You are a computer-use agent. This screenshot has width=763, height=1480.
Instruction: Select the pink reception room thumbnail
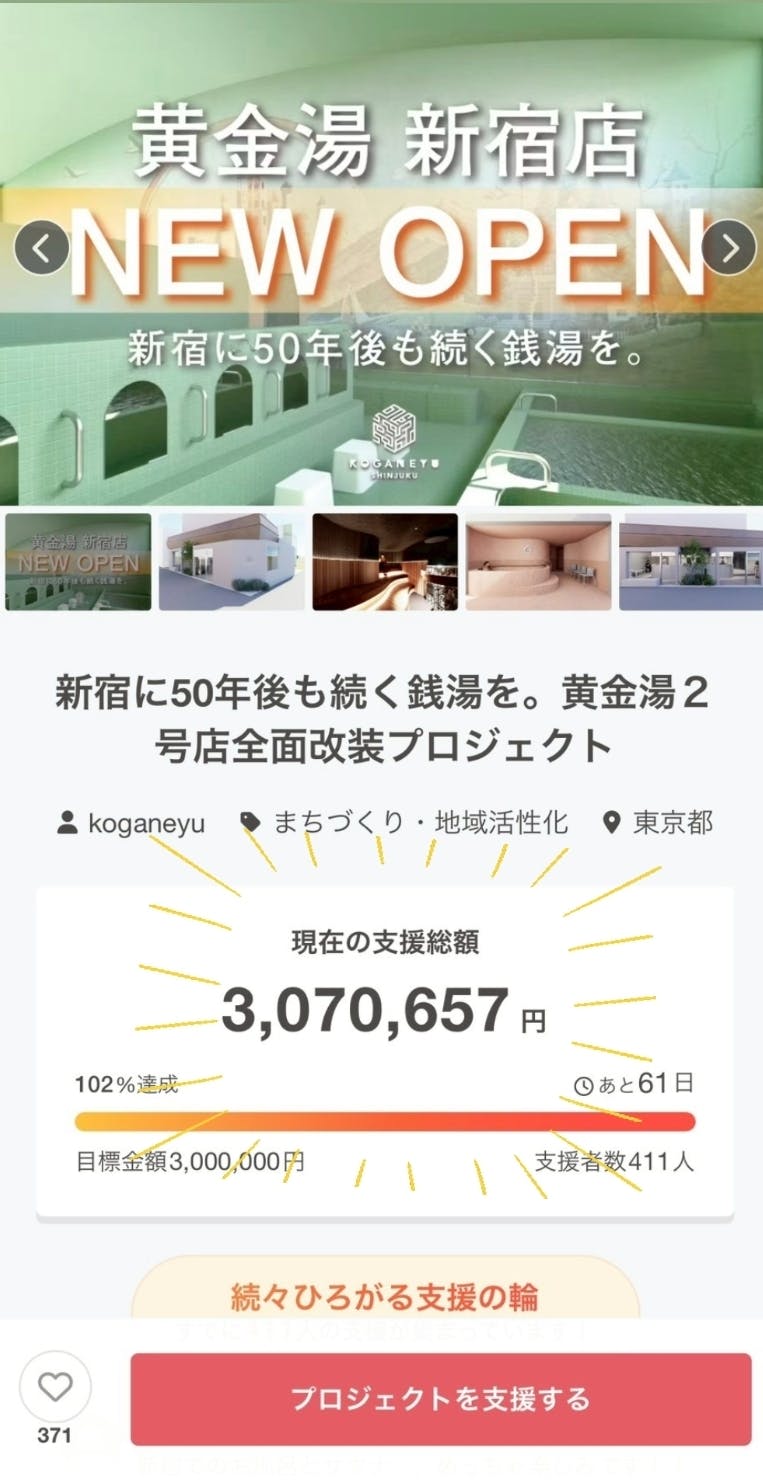538,562
